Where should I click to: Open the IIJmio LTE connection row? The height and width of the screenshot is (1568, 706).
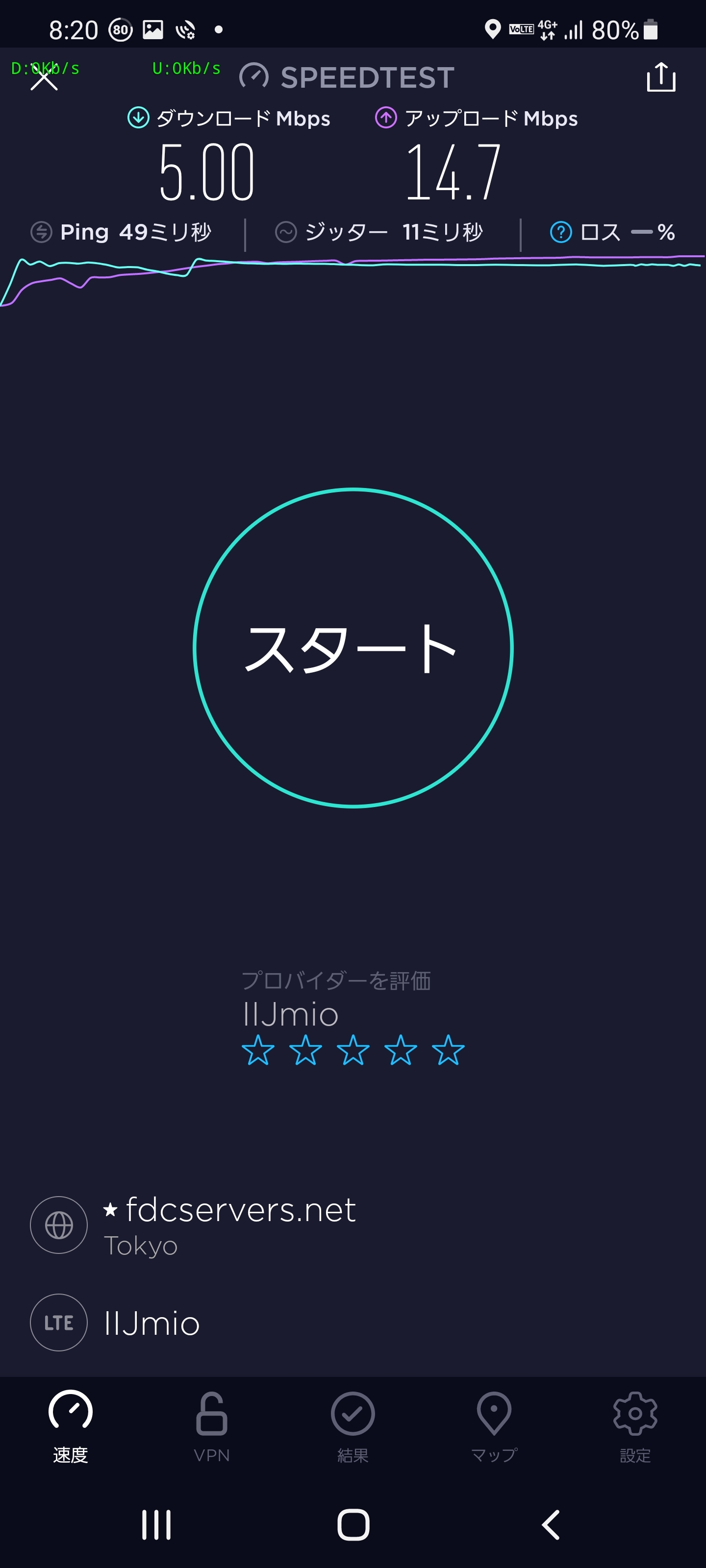(151, 1323)
